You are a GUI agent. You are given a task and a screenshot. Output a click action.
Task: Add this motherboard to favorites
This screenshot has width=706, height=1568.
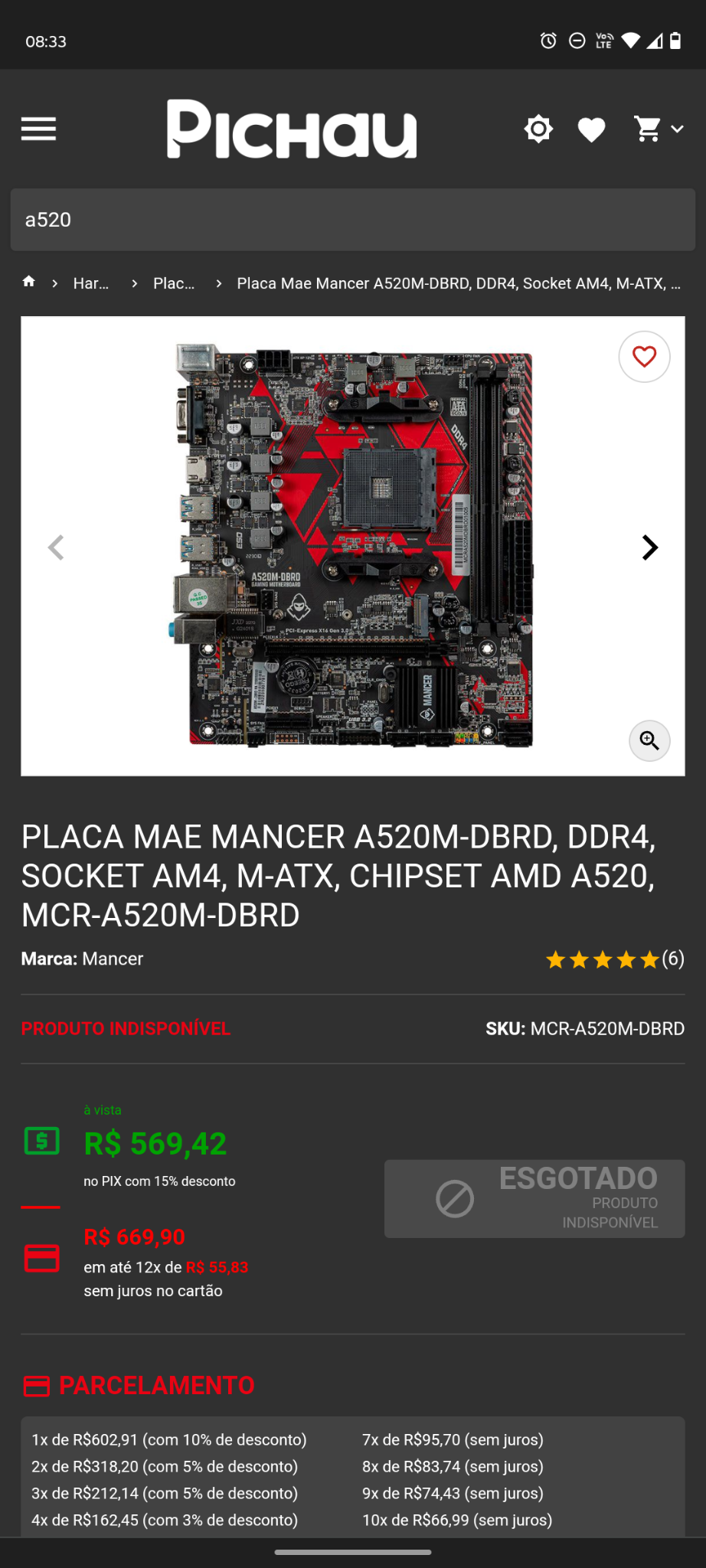(645, 357)
